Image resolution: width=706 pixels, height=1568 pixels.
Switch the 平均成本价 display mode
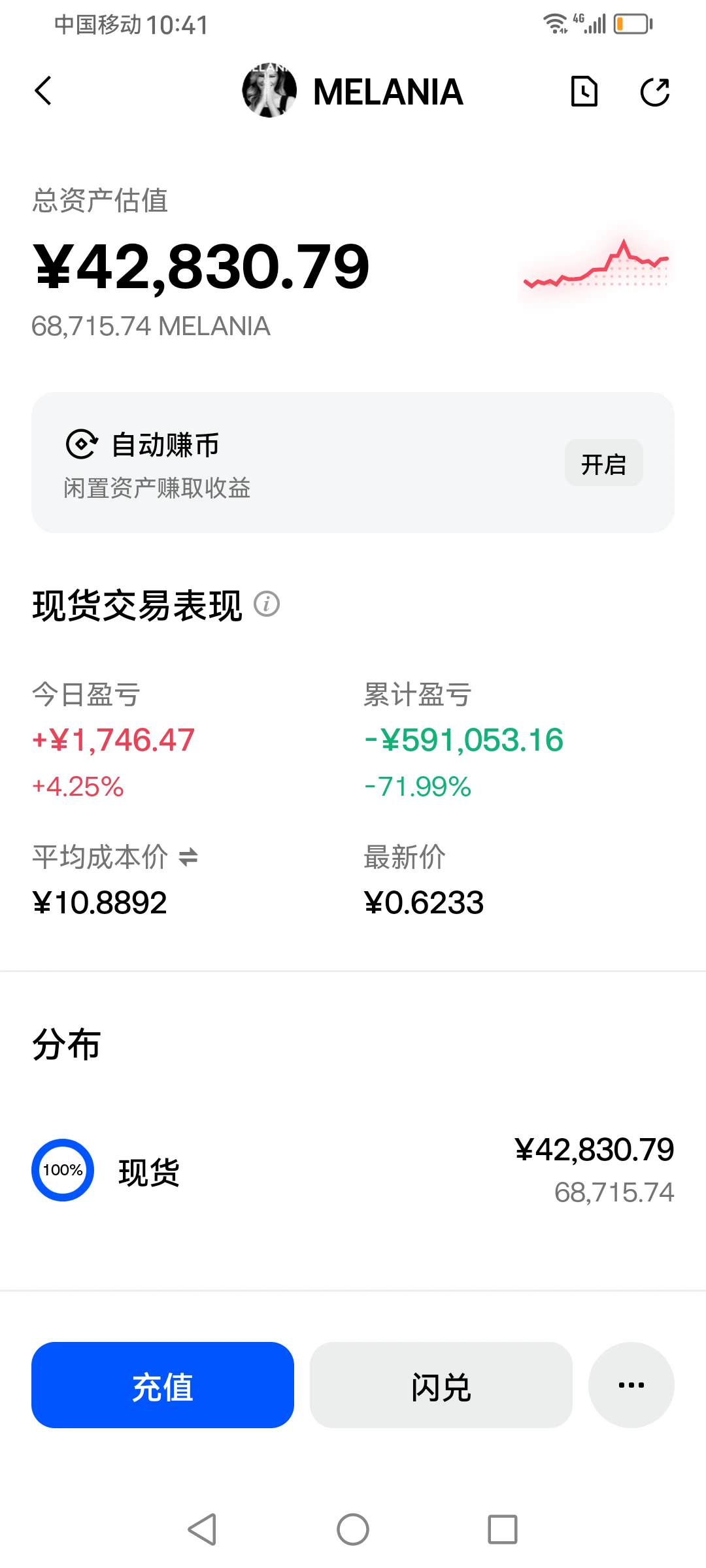(x=188, y=857)
